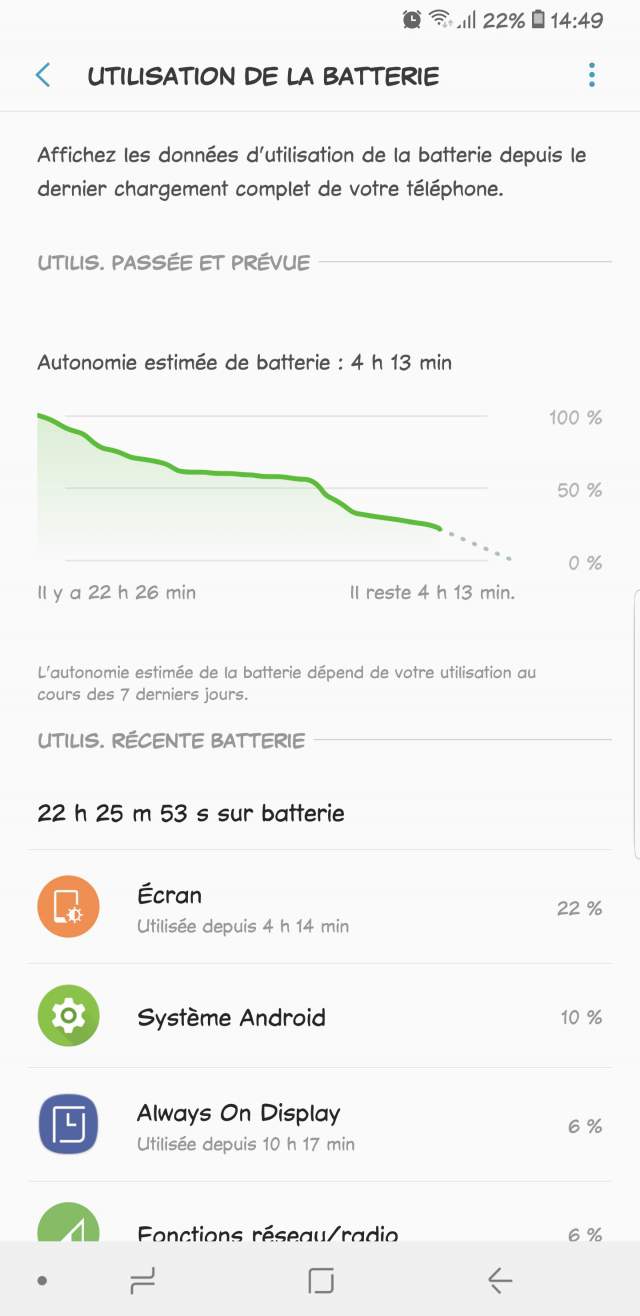Open Always On Display battery details
Image resolution: width=640 pixels, height=1316 pixels.
tap(320, 1126)
